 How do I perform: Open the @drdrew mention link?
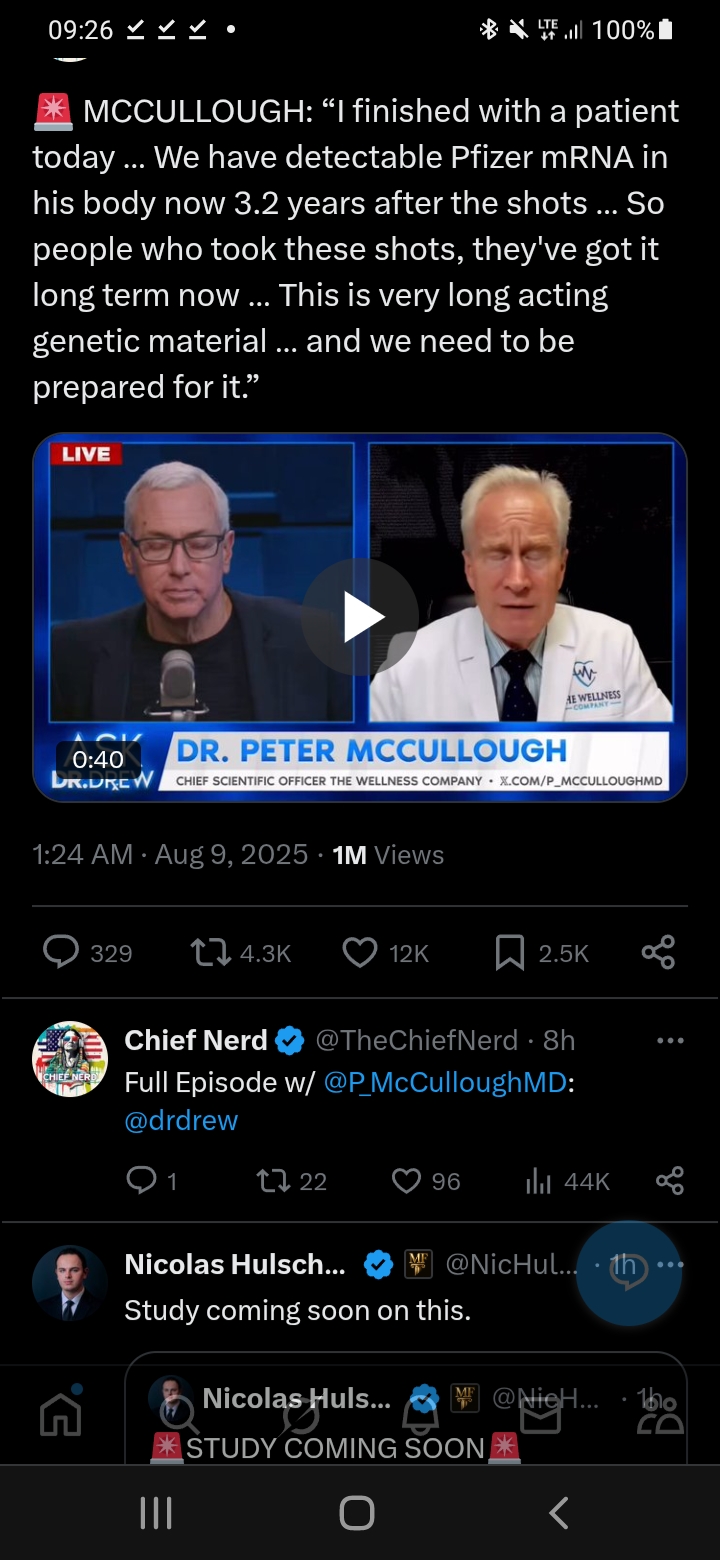pyautogui.click(x=181, y=1120)
